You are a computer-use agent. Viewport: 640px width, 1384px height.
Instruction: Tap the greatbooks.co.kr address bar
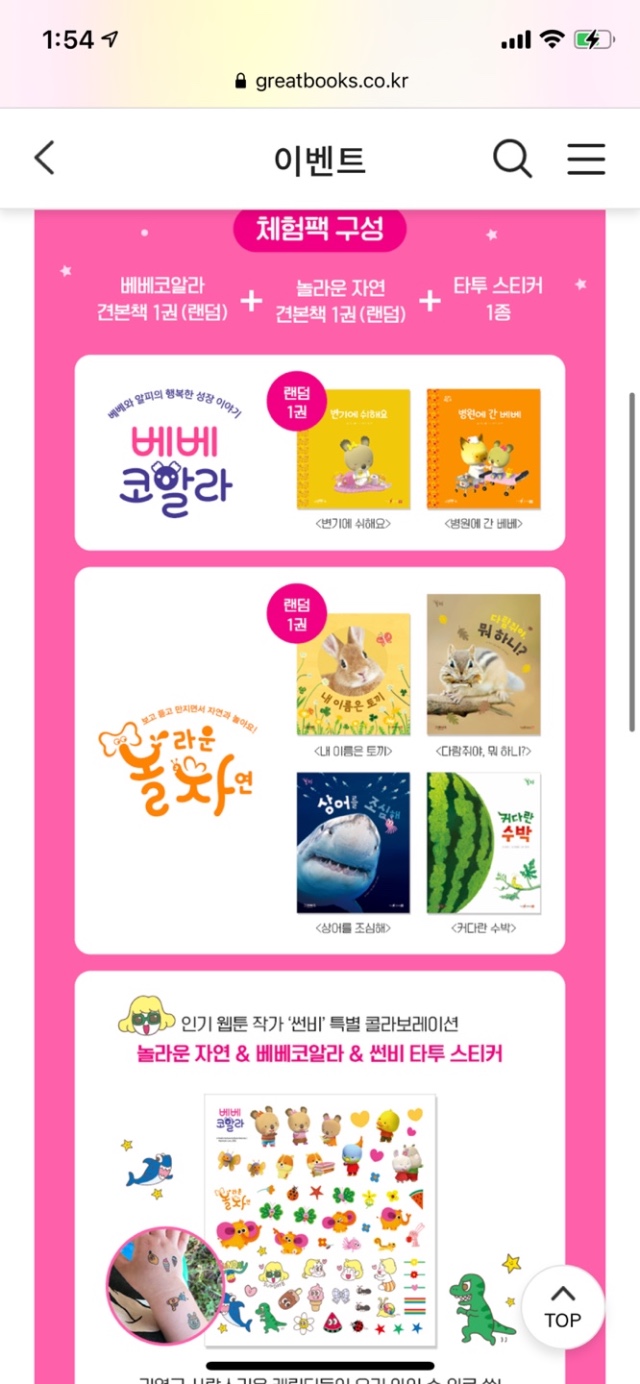[x=320, y=81]
